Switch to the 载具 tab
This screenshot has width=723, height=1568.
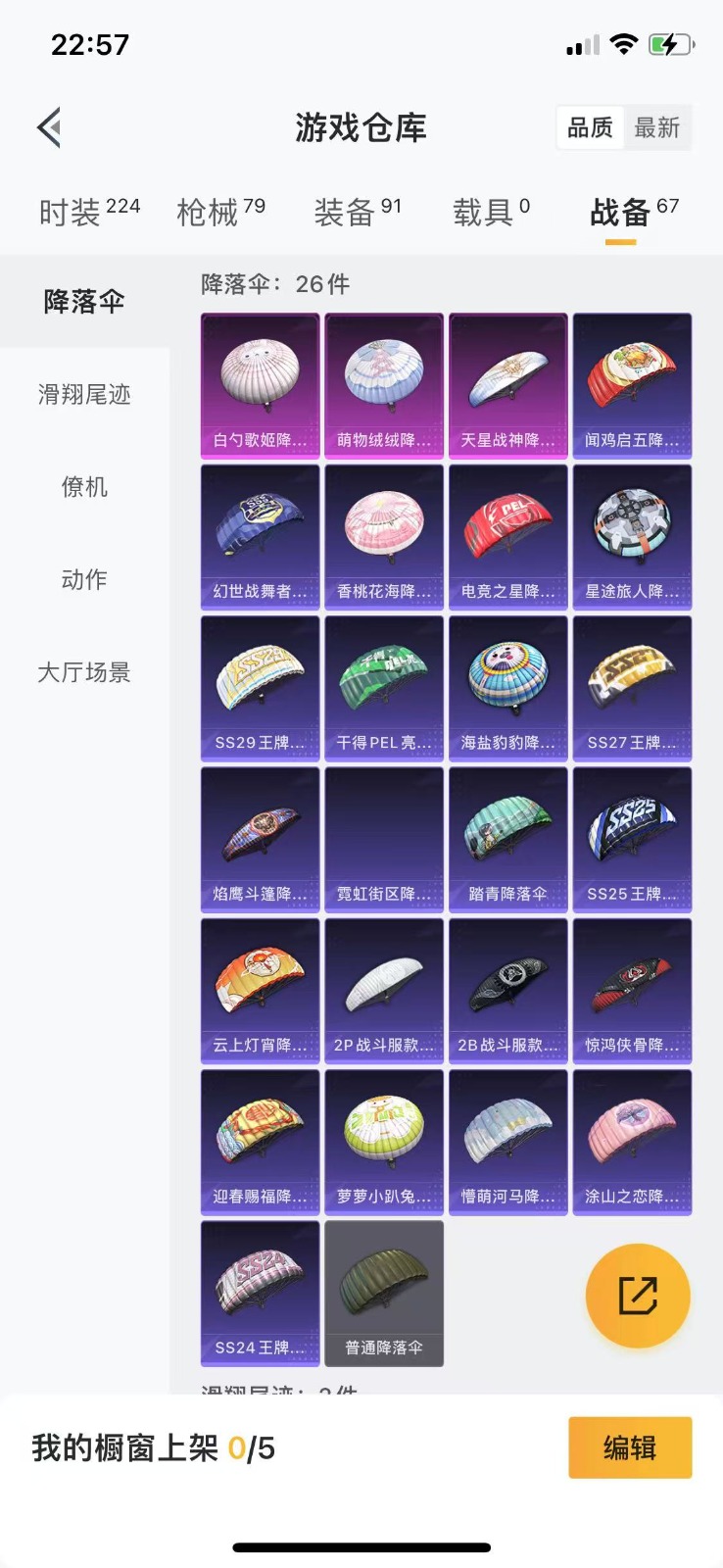(x=491, y=212)
